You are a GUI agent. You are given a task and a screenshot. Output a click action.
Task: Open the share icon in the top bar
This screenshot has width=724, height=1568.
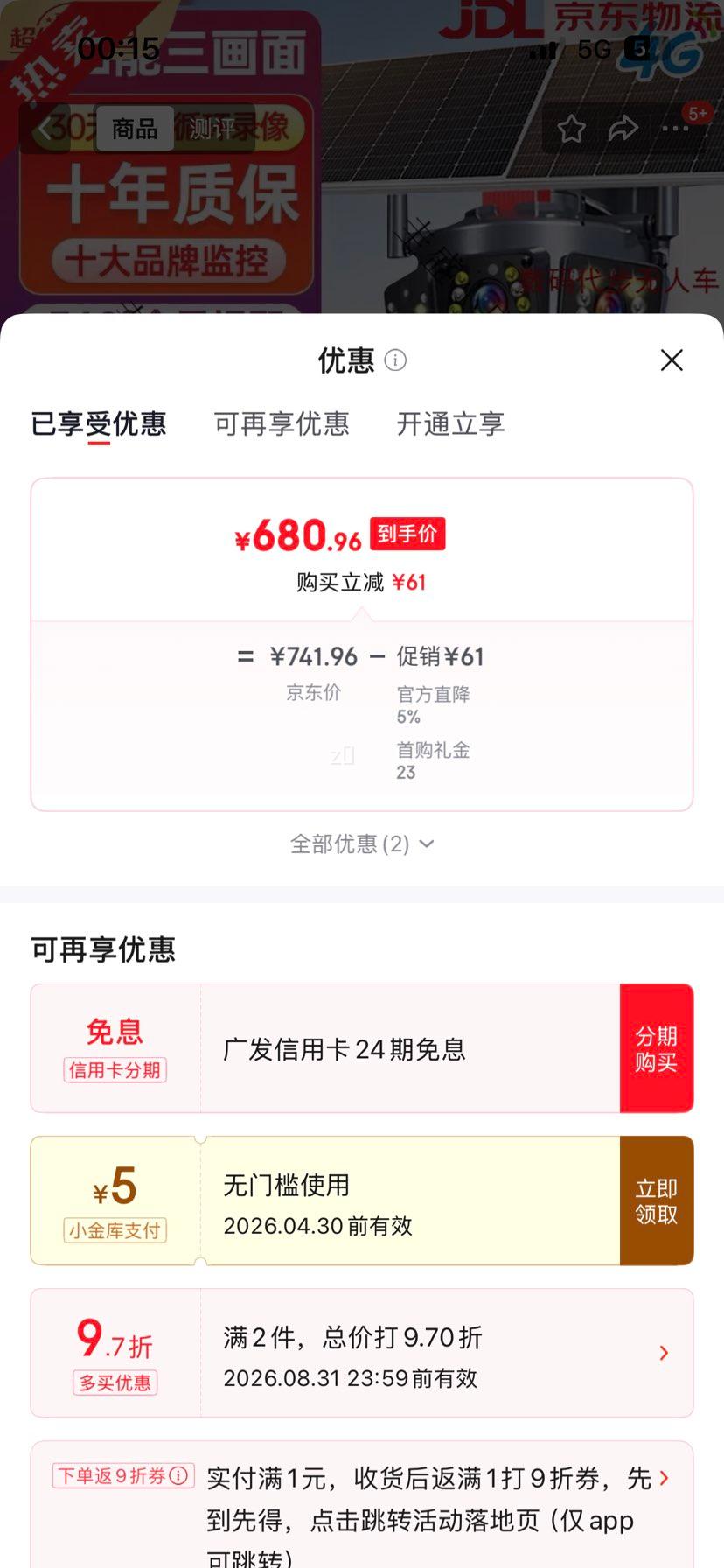[x=623, y=128]
